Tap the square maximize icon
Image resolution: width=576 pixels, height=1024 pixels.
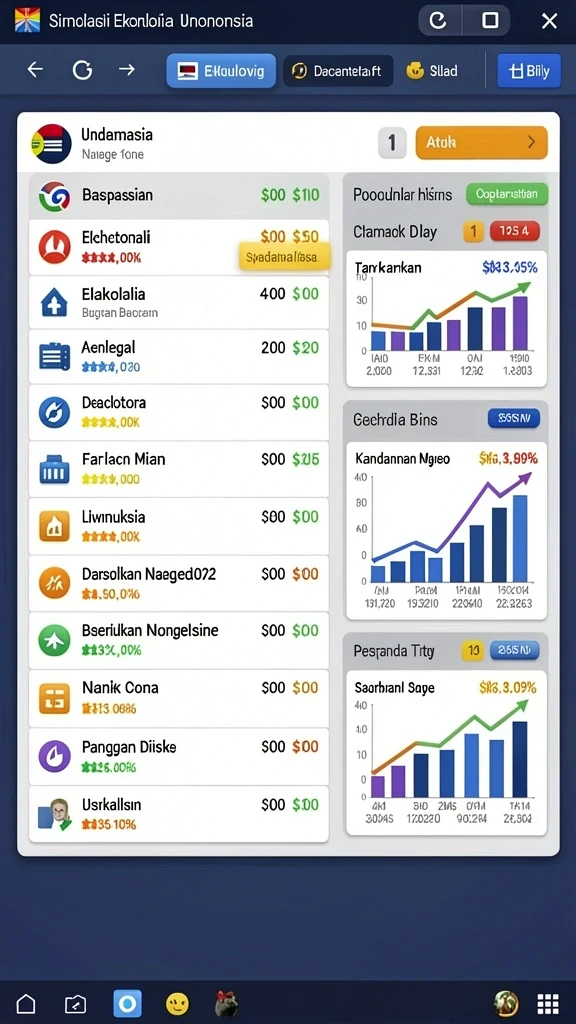click(490, 21)
